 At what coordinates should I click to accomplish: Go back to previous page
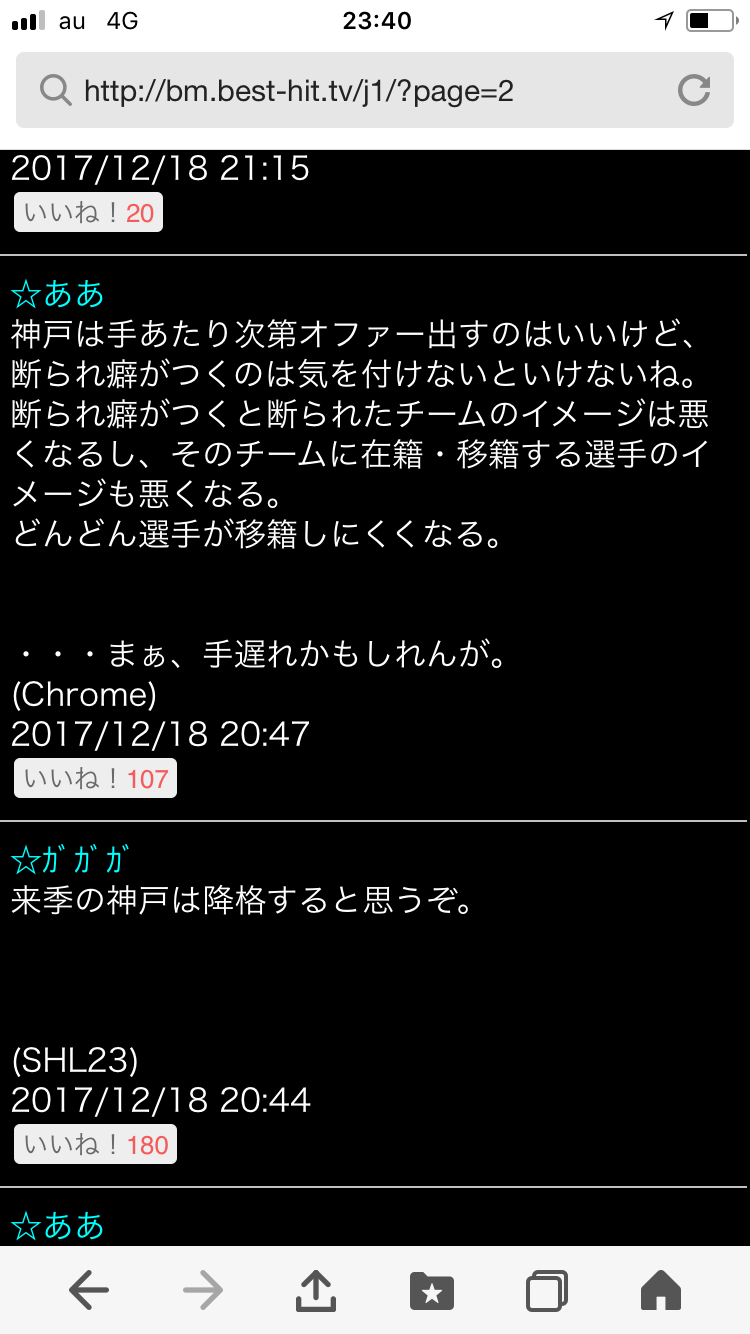tap(89, 1291)
